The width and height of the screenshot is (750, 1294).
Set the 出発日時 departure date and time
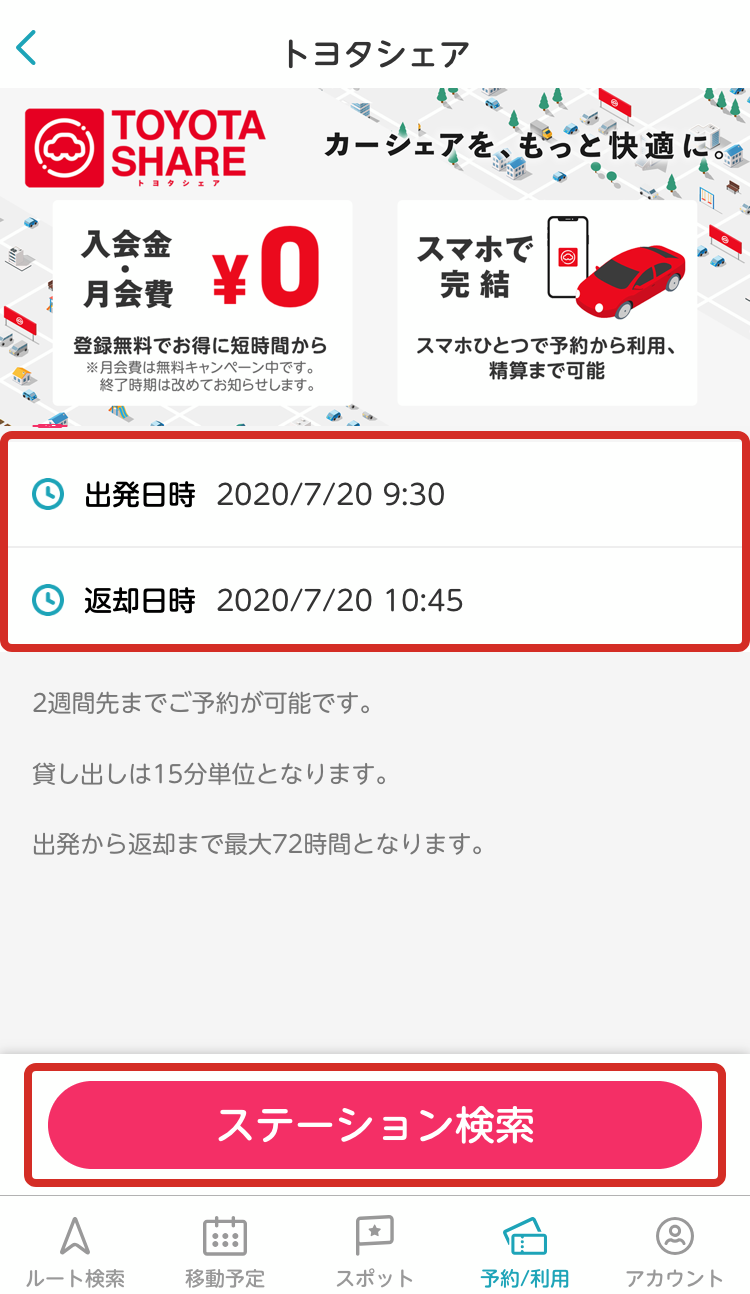[375, 494]
